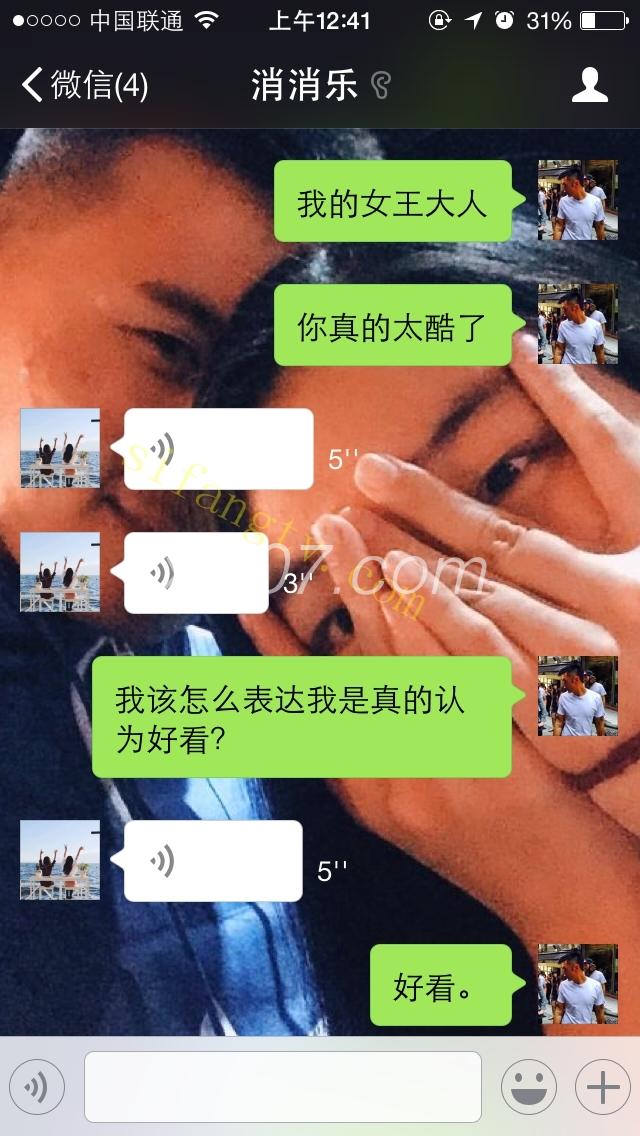
Task: Go back to the 微信 chat list
Action: pyautogui.click(x=85, y=85)
